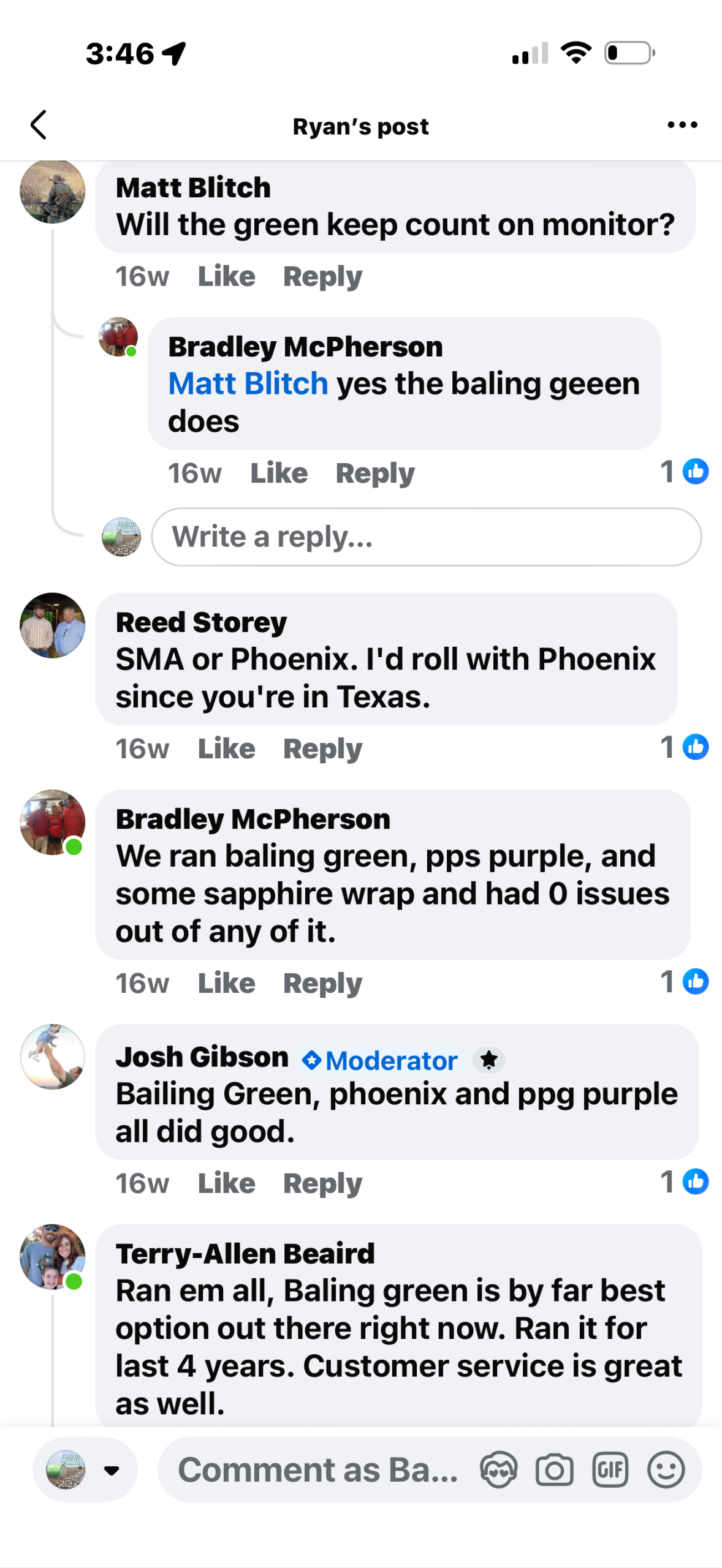Open the Matt Blitch mention link
722x1568 pixels.
pos(248,384)
